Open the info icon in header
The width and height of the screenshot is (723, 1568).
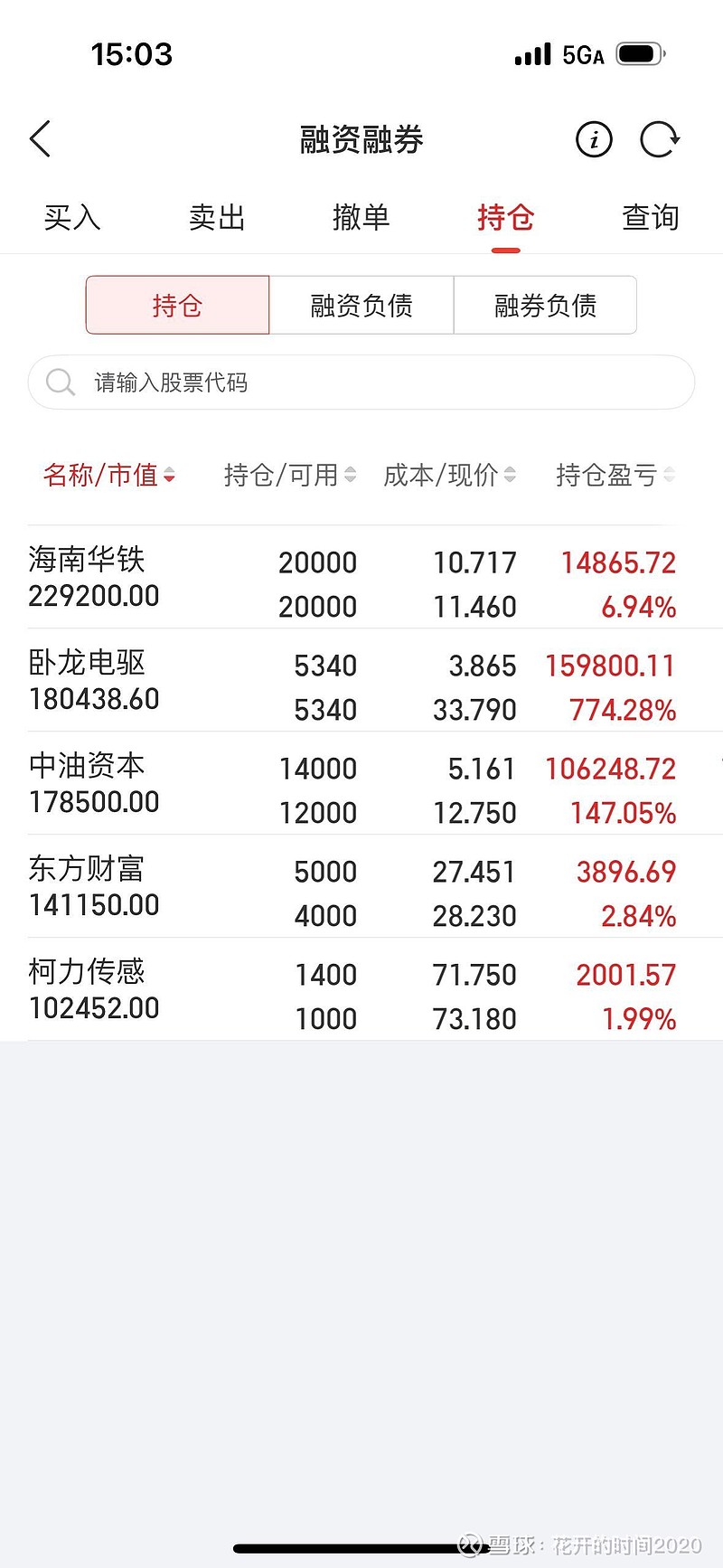point(594,139)
